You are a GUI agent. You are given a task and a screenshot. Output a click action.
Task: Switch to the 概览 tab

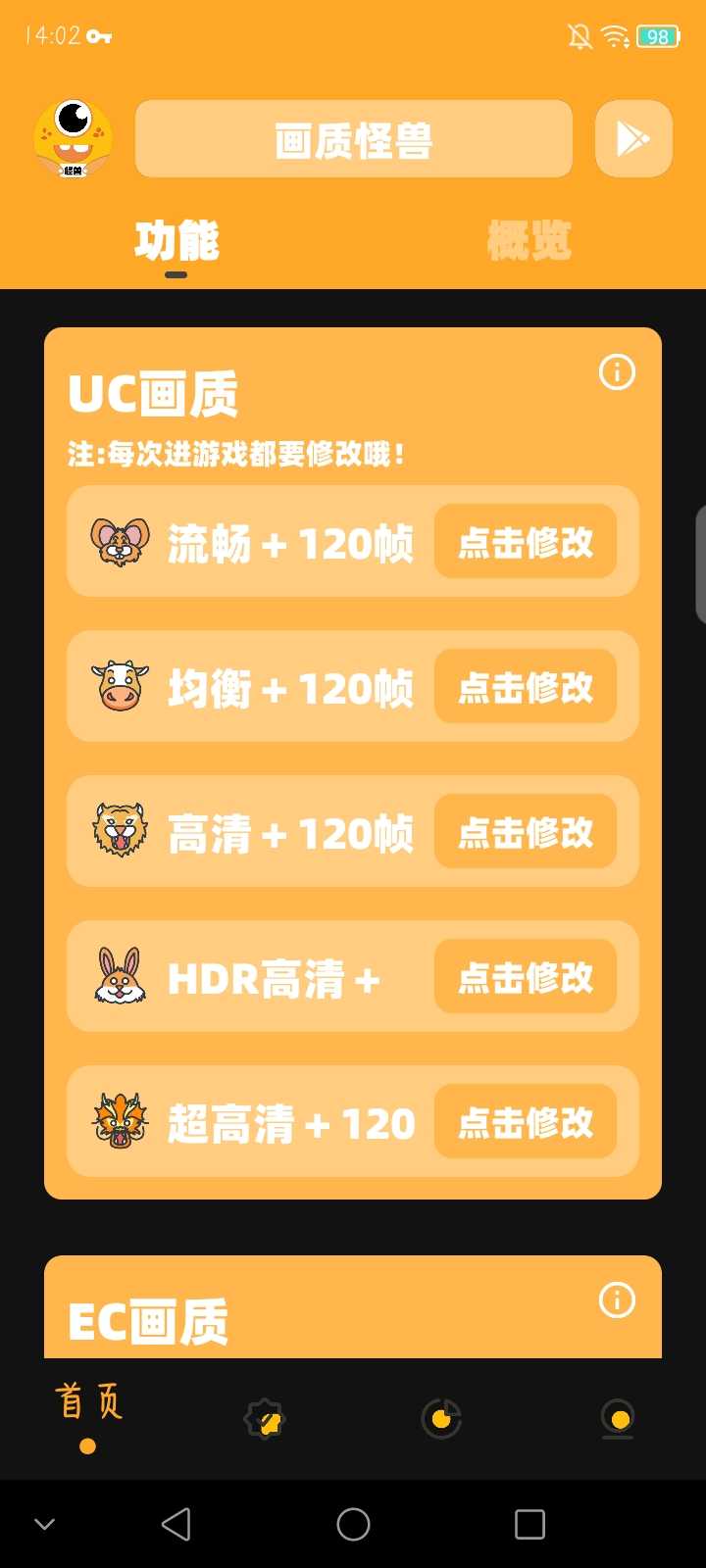(529, 241)
